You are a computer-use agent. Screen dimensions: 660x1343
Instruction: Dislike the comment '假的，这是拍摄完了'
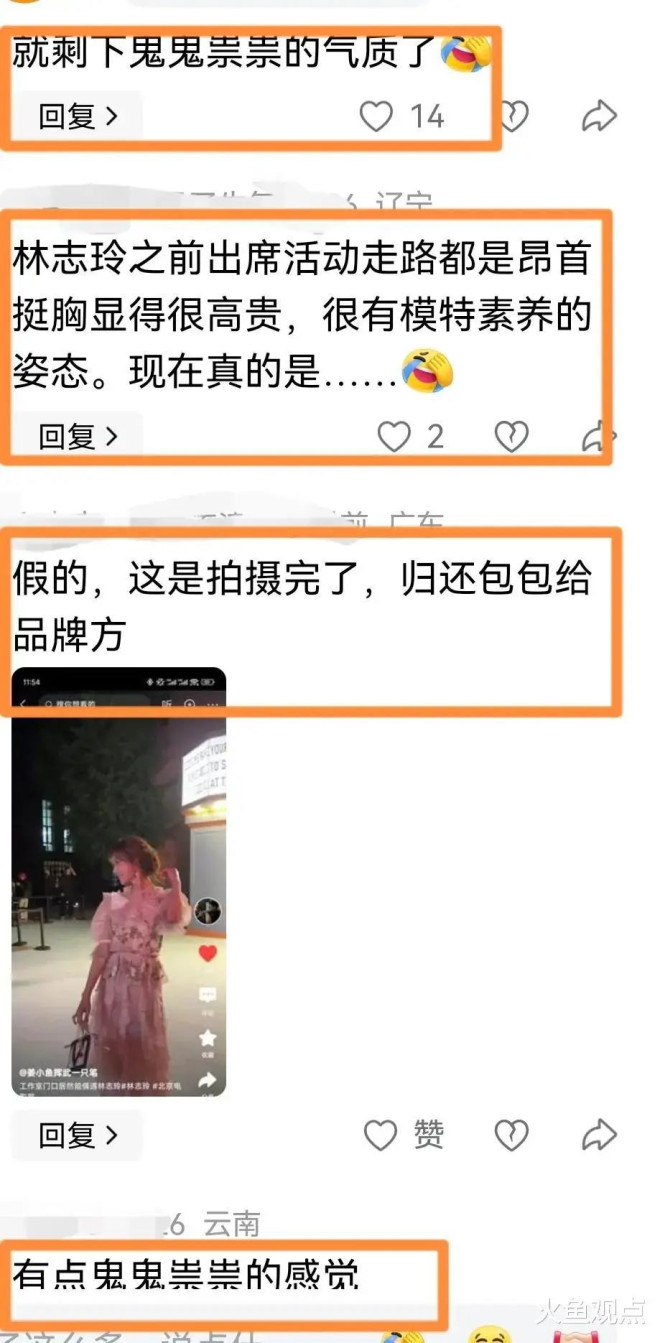511,1135
